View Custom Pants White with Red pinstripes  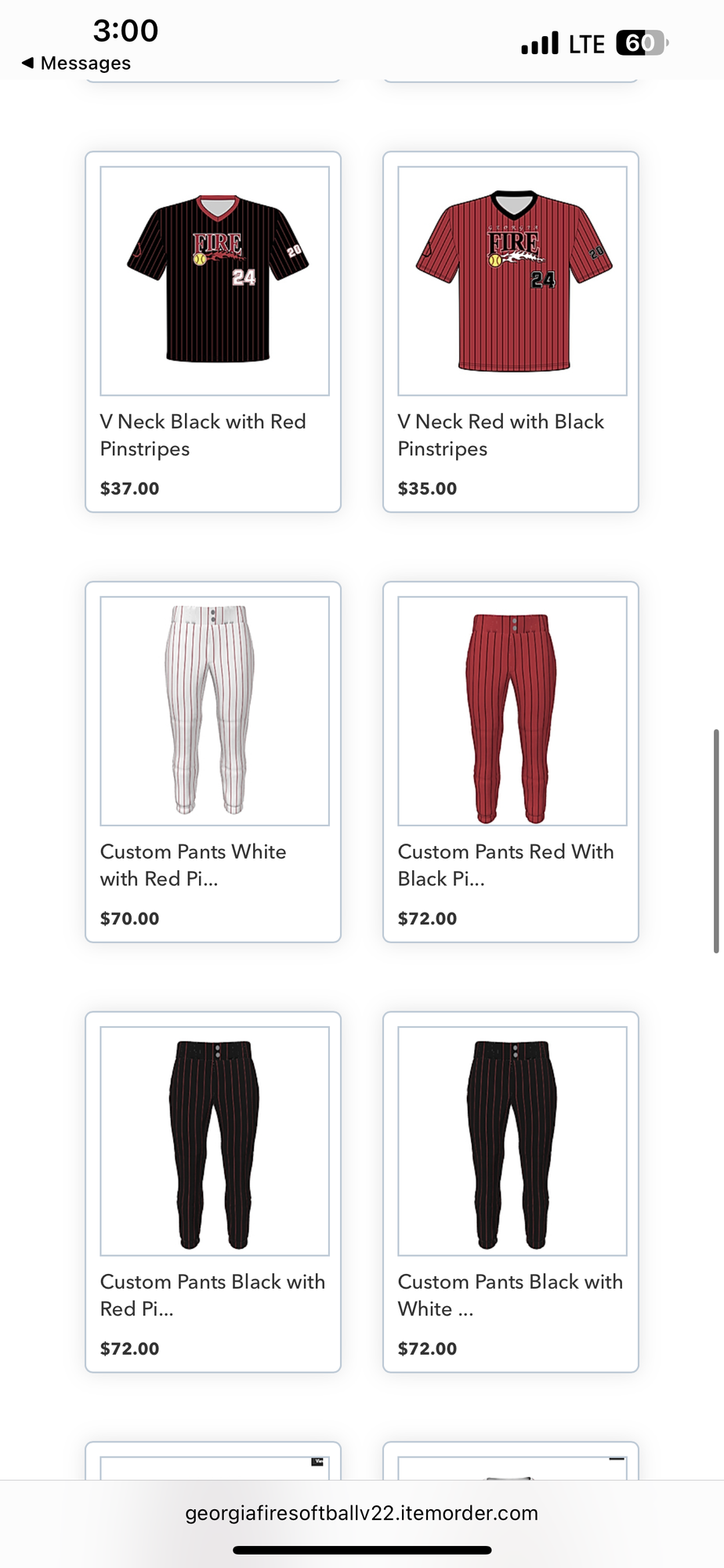coord(213,712)
